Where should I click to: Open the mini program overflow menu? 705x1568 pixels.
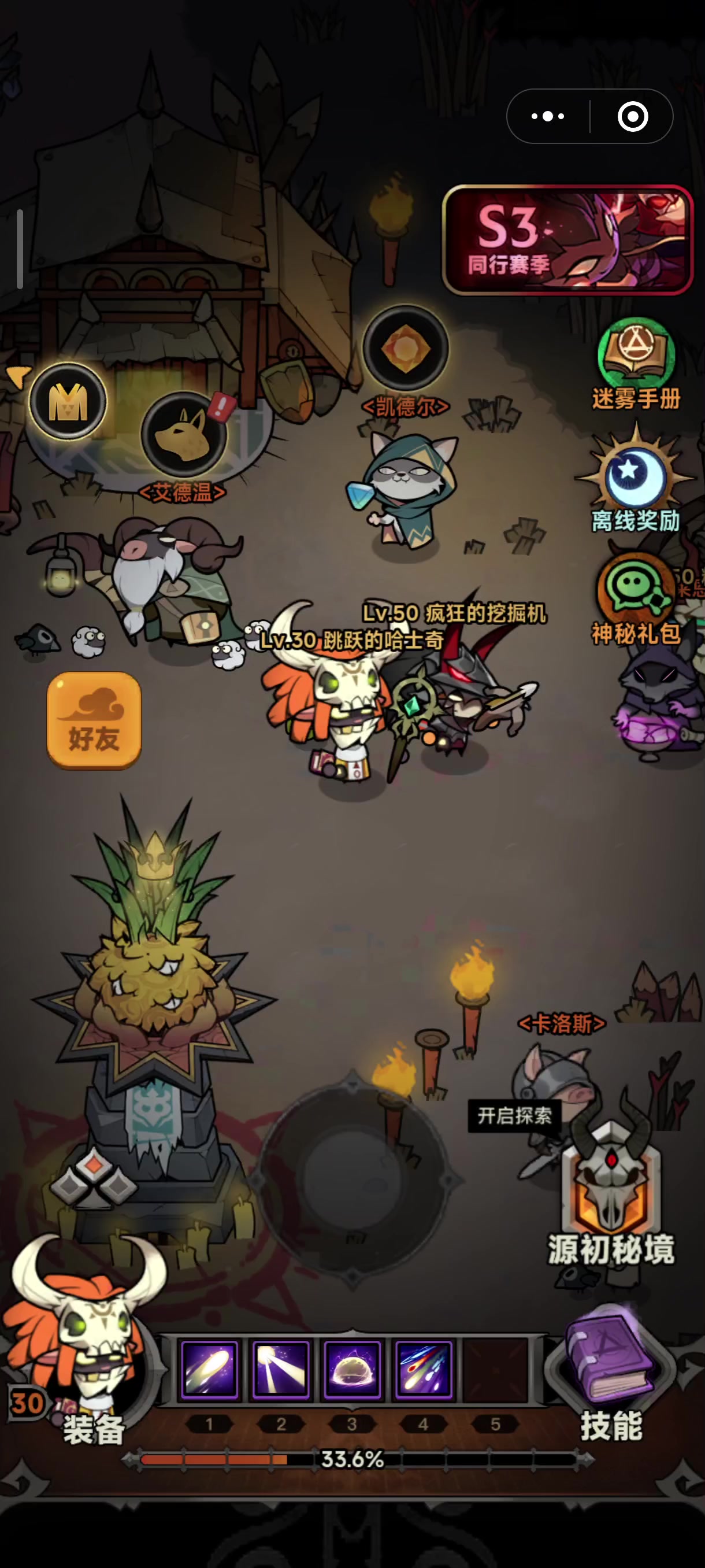pos(547,116)
